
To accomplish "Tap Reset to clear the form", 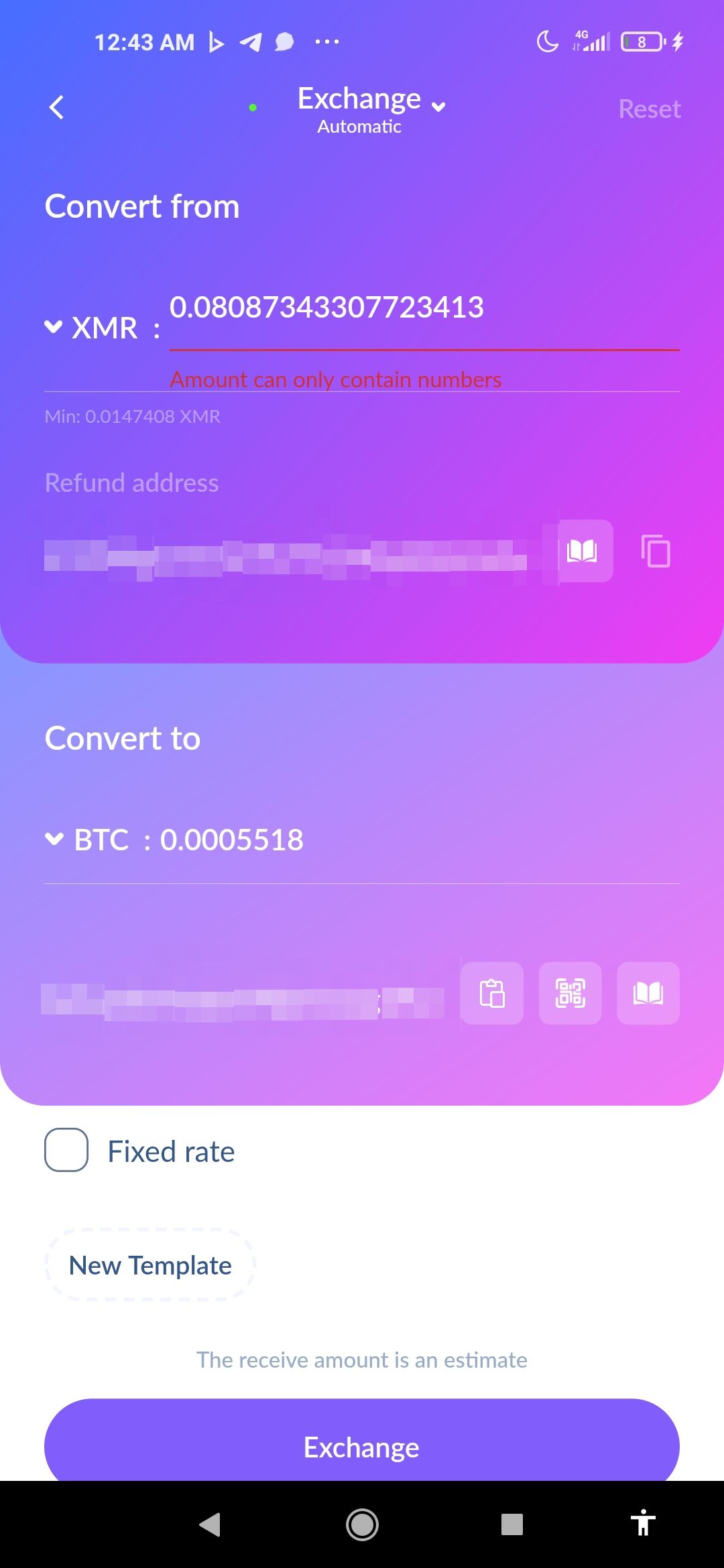I will coord(649,109).
